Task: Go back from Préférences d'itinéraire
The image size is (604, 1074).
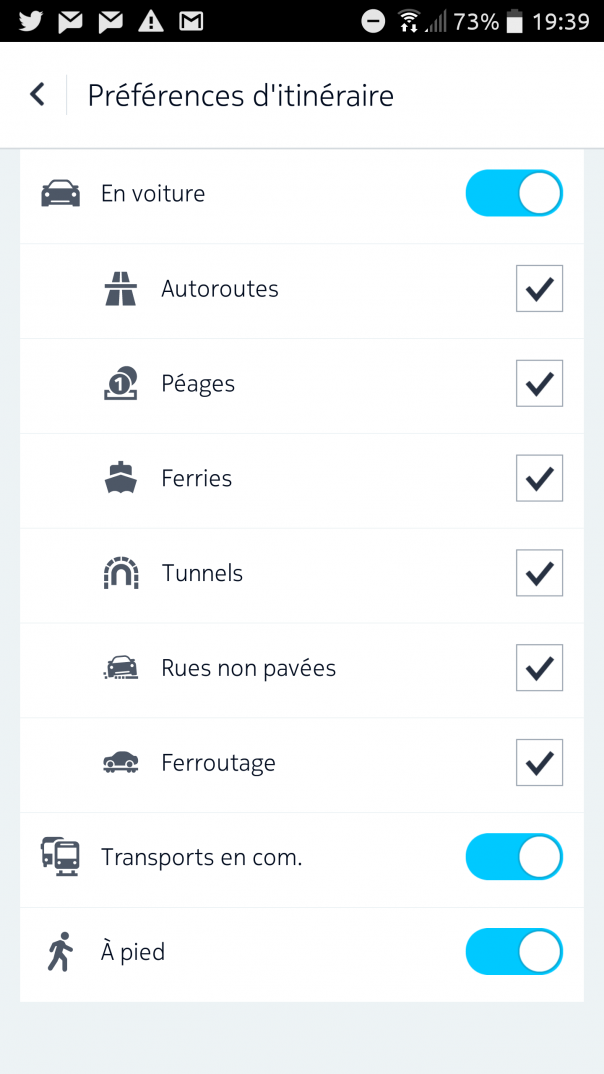Action: (x=37, y=95)
